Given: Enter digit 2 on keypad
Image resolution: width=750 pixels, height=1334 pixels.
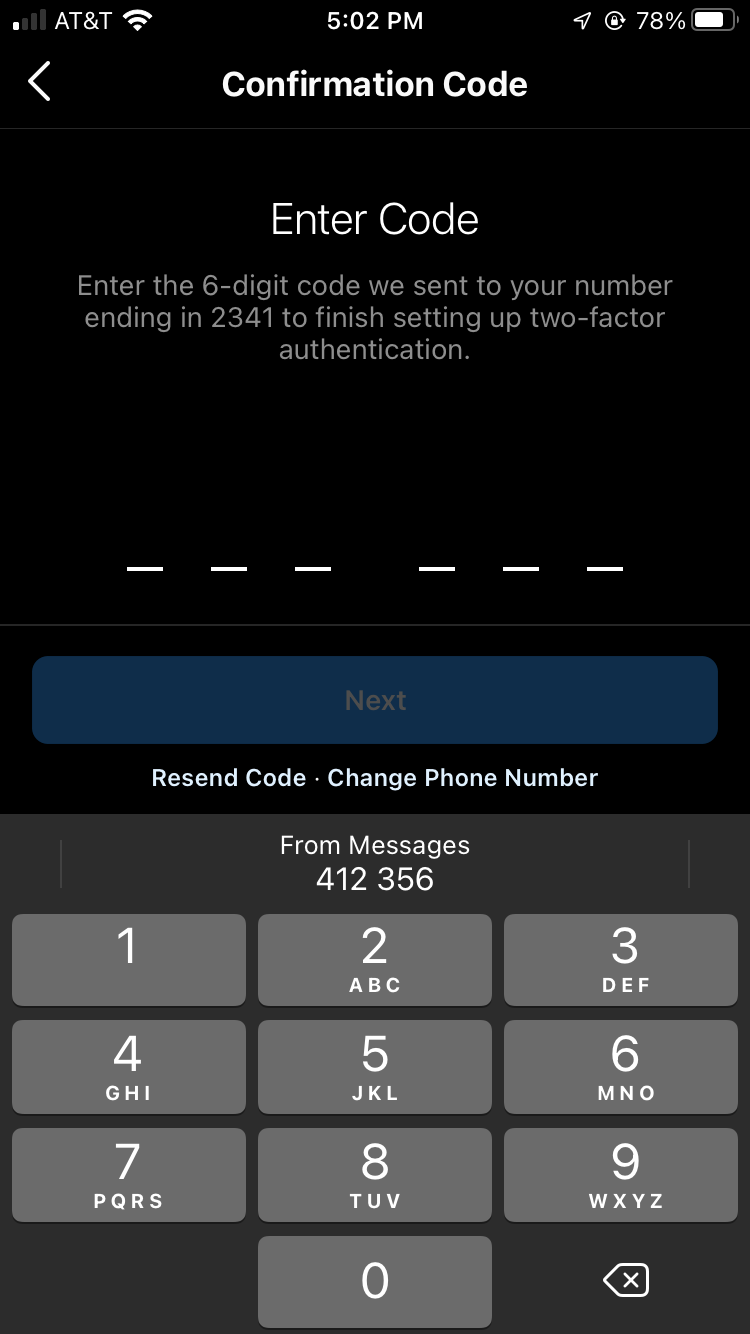Looking at the screenshot, I should 374,959.
